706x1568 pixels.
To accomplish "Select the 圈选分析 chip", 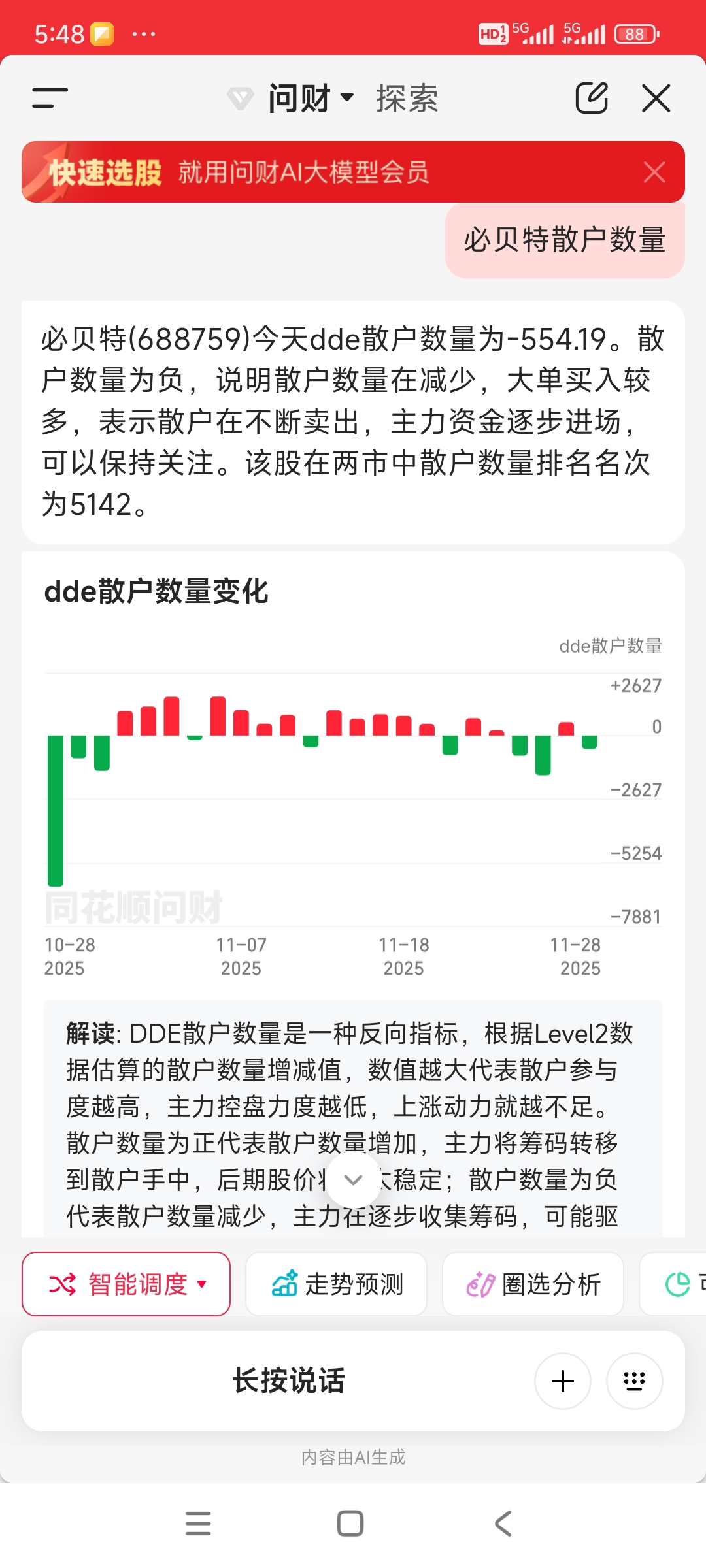I will click(533, 1284).
